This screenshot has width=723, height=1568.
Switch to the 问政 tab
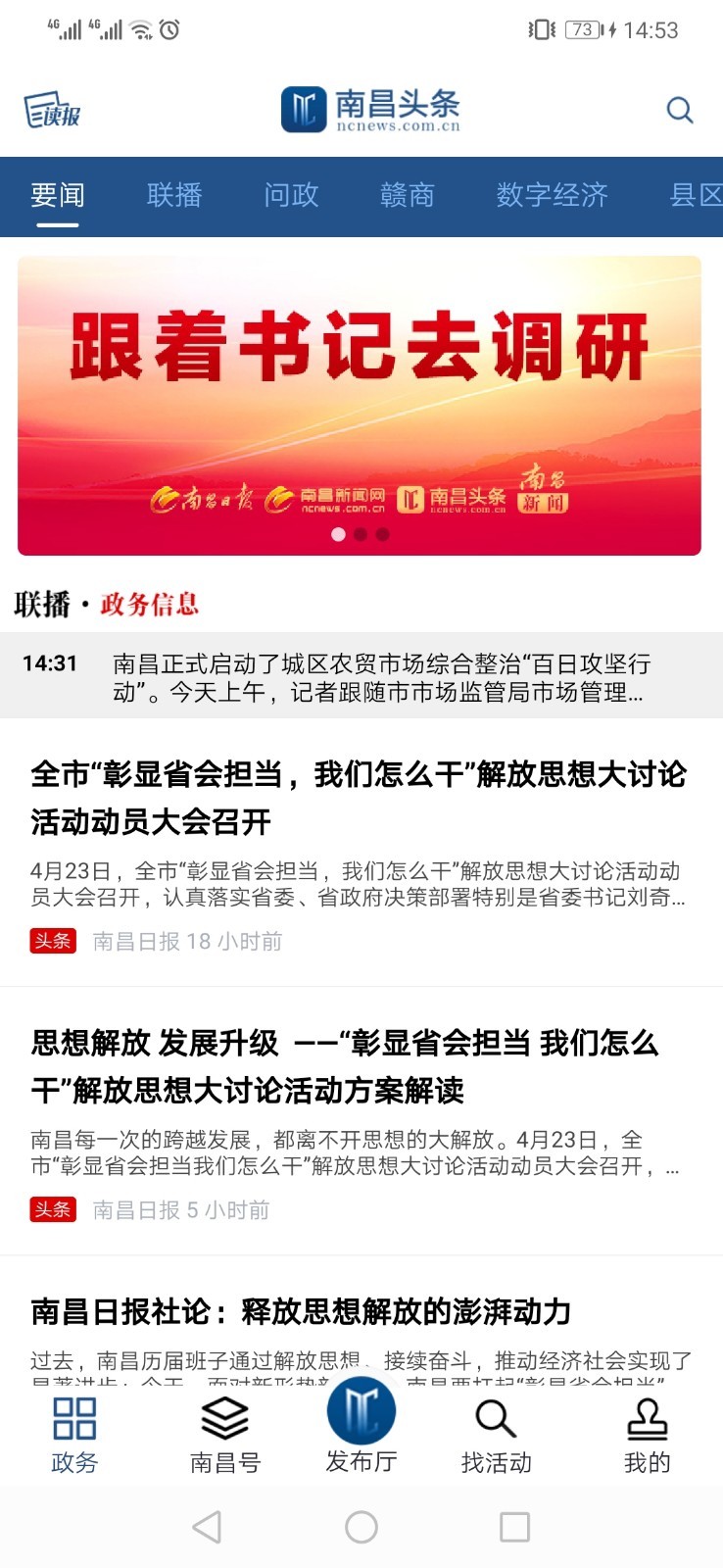[x=291, y=195]
